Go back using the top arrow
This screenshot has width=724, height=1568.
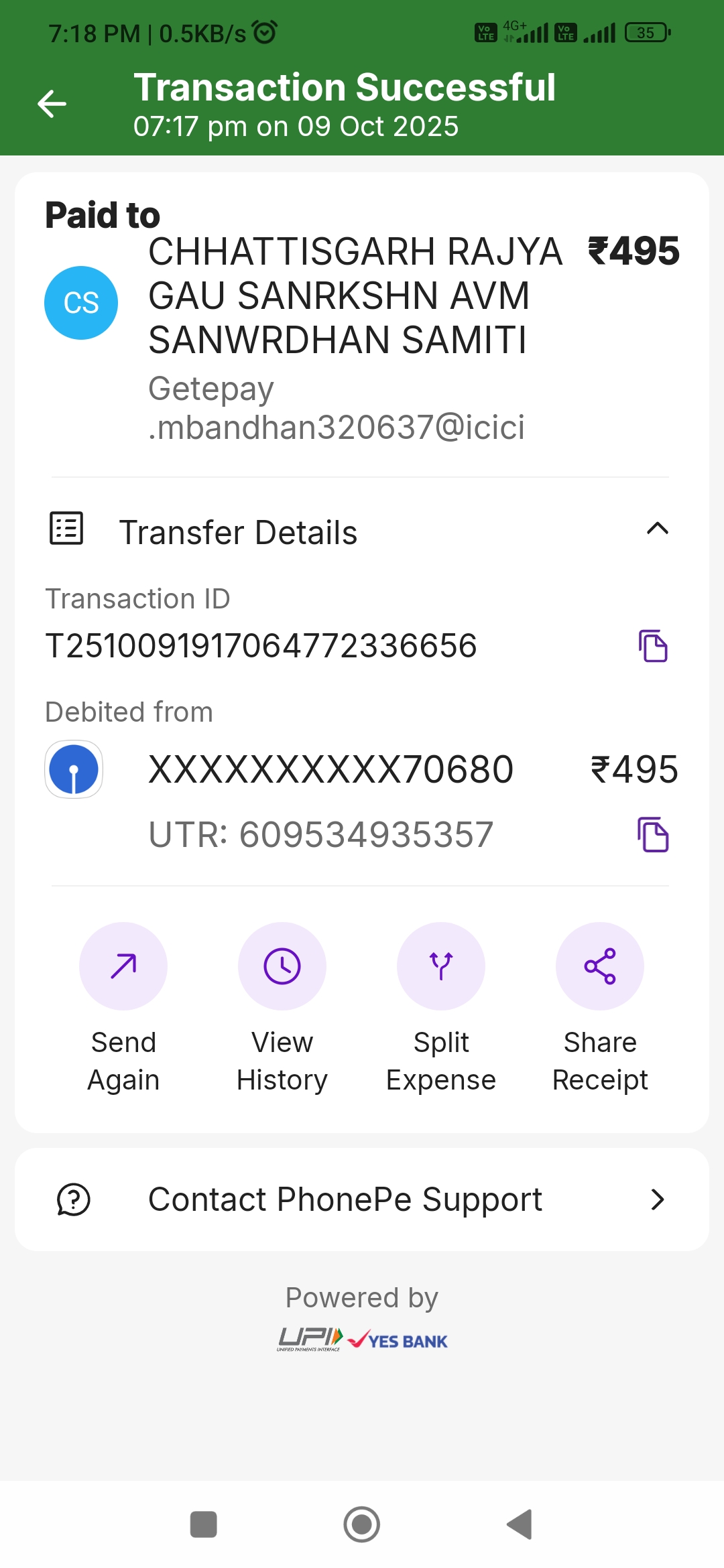tap(52, 104)
